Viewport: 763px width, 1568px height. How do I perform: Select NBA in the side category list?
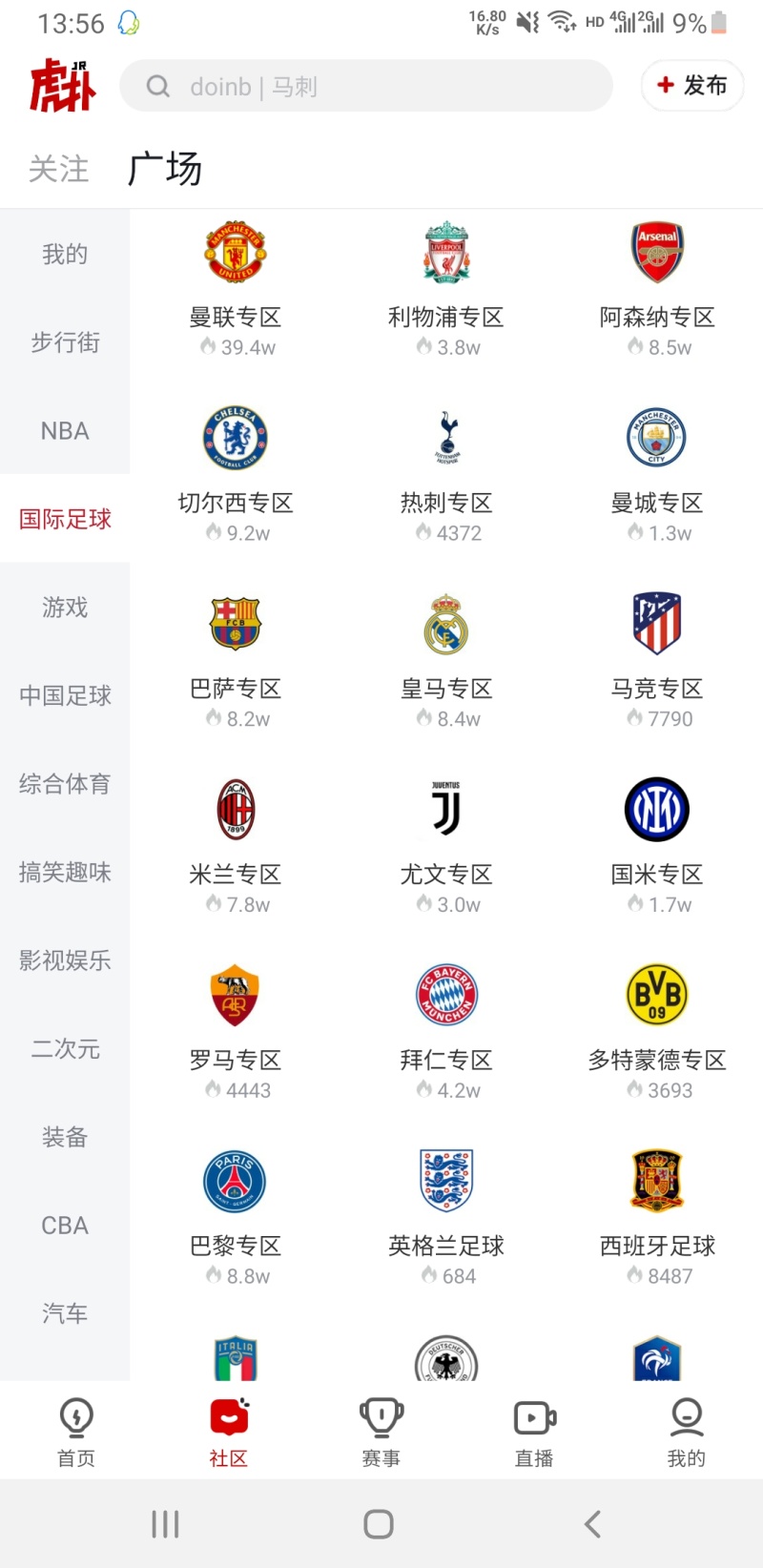(65, 431)
